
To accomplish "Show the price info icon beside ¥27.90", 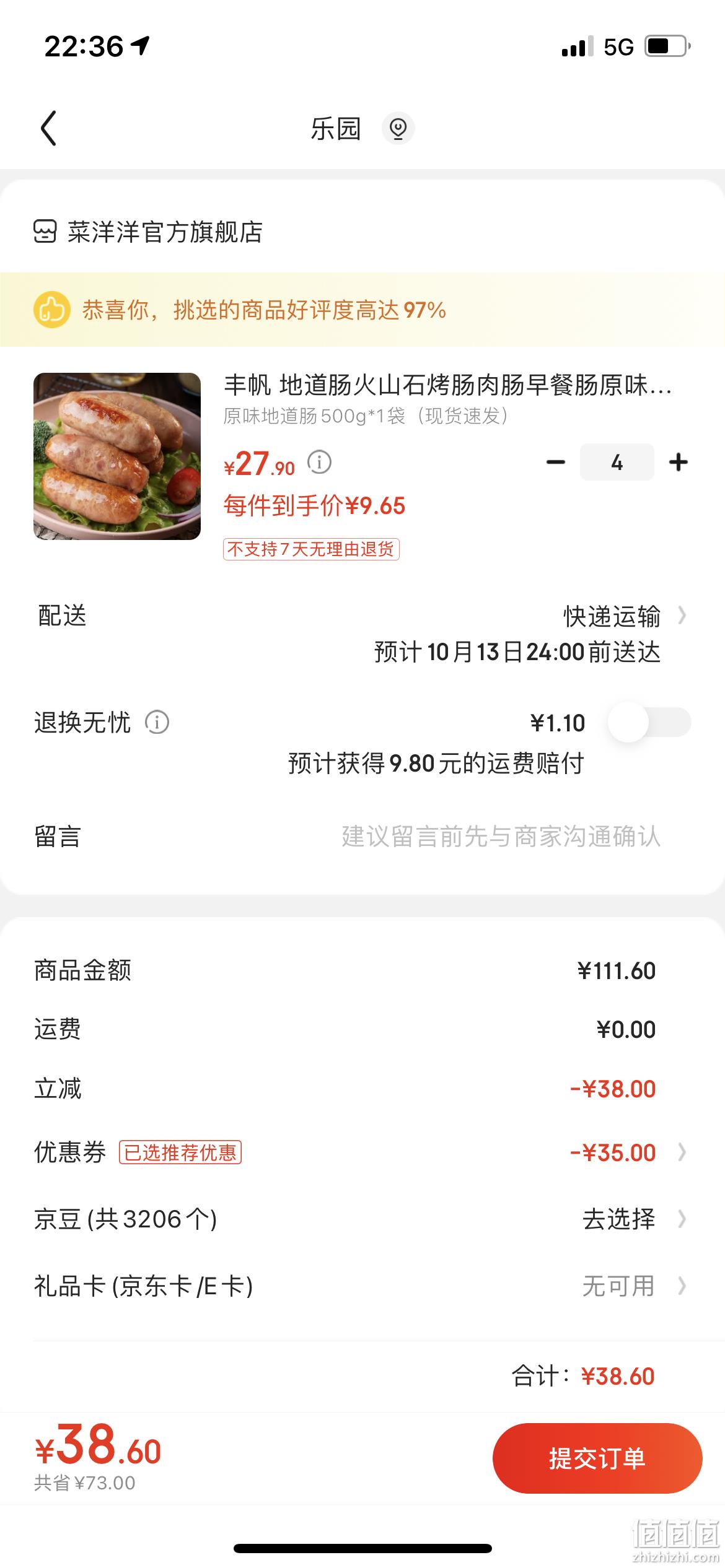I will point(320,462).
